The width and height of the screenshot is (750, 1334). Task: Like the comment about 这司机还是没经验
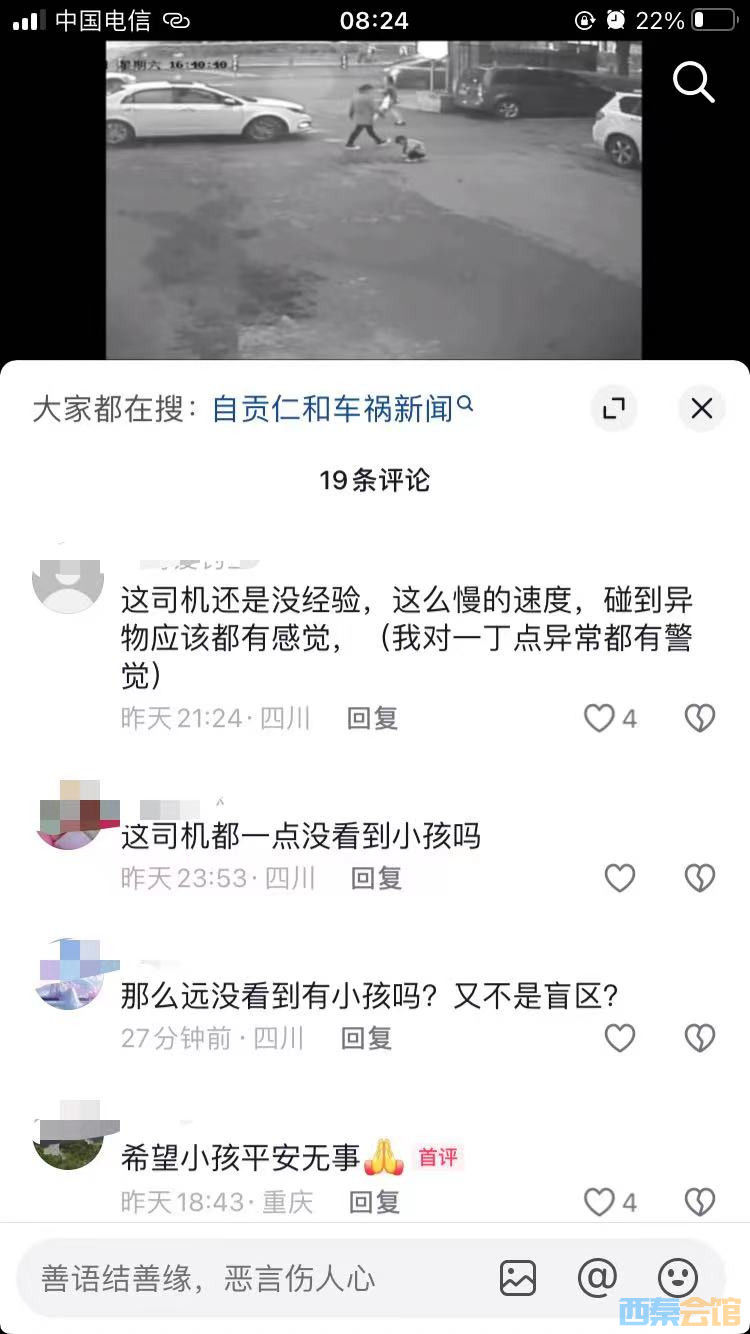click(600, 718)
